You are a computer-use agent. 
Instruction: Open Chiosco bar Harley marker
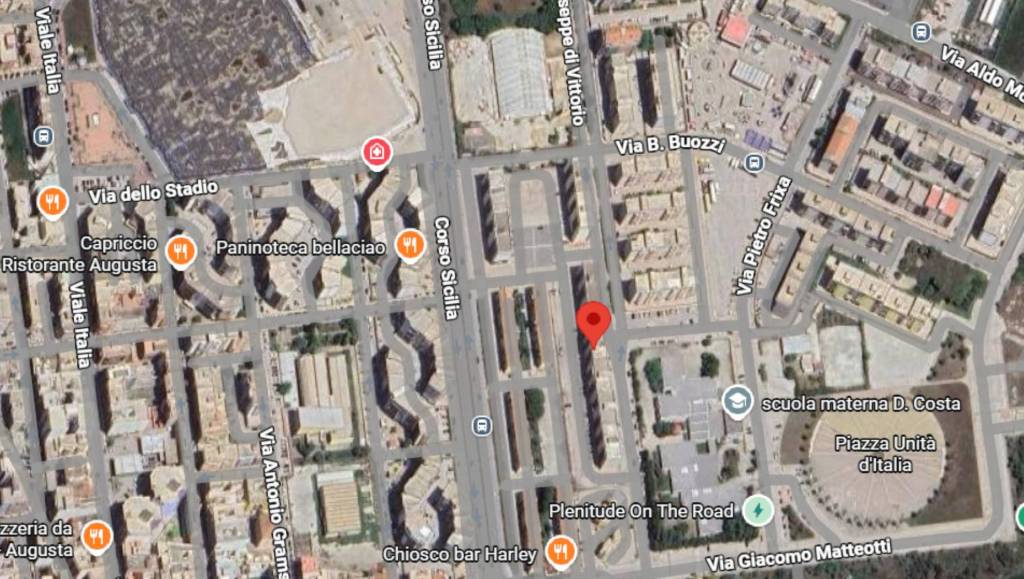[561, 551]
